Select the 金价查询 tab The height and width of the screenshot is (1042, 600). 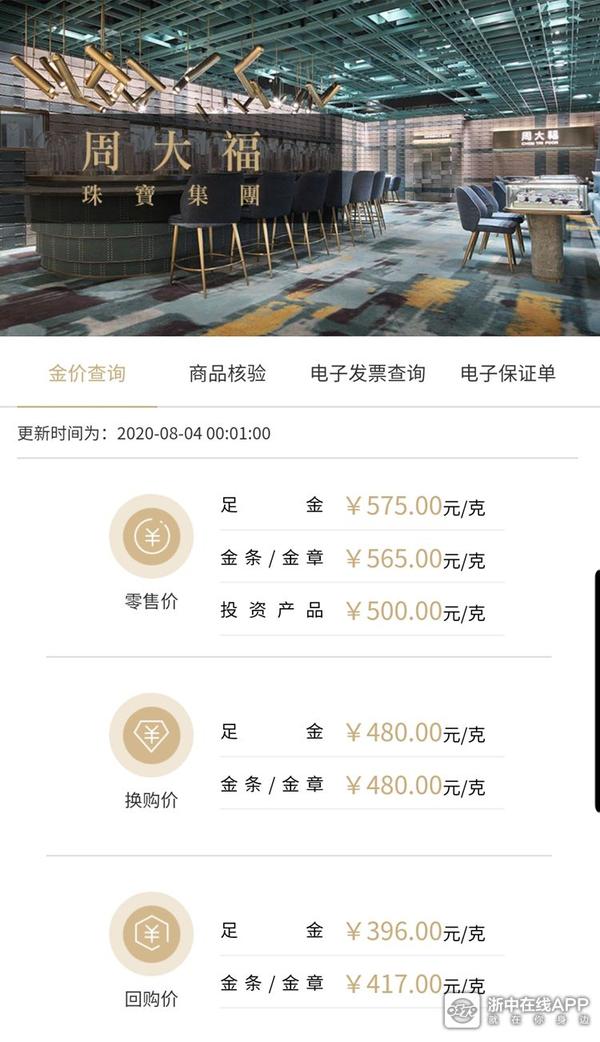pos(87,374)
